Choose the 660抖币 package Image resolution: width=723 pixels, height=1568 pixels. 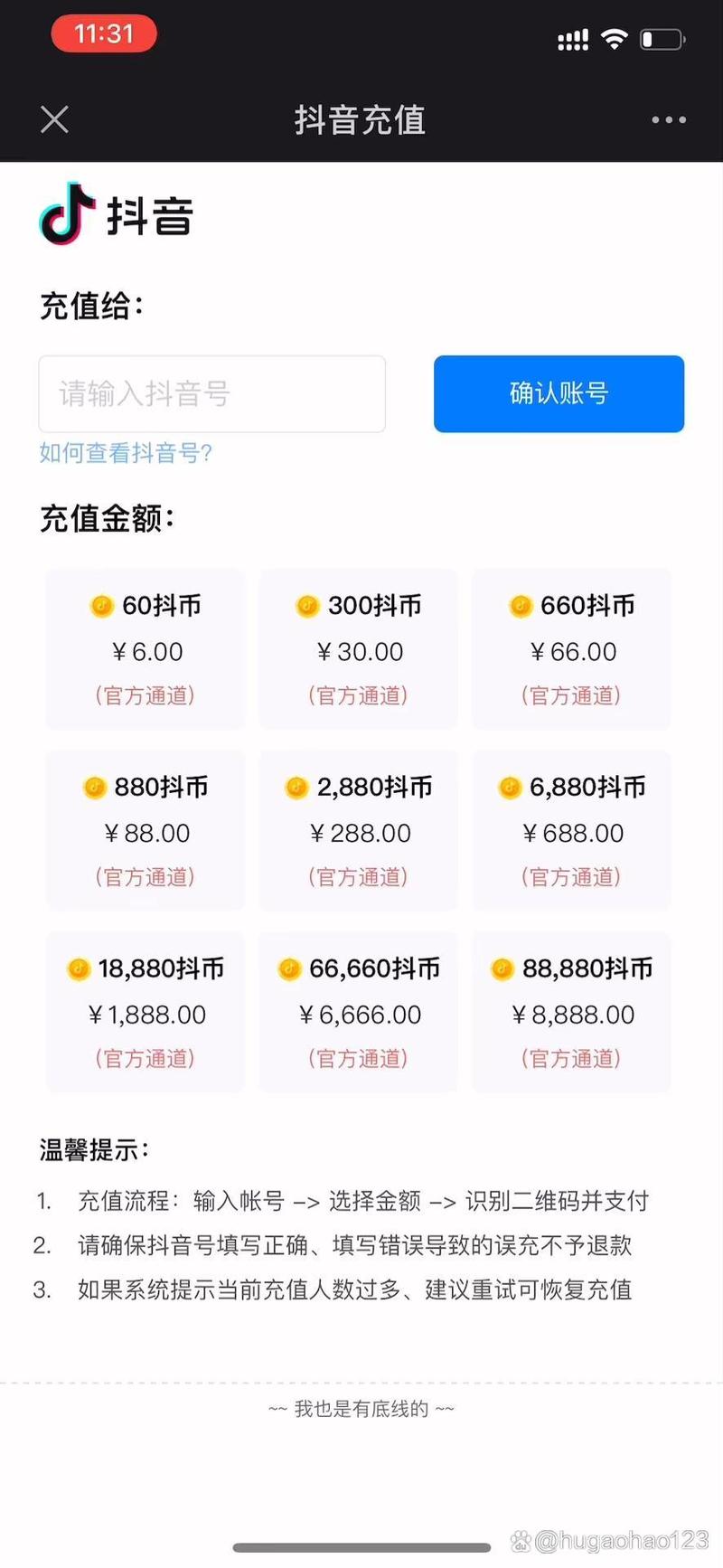(x=571, y=649)
